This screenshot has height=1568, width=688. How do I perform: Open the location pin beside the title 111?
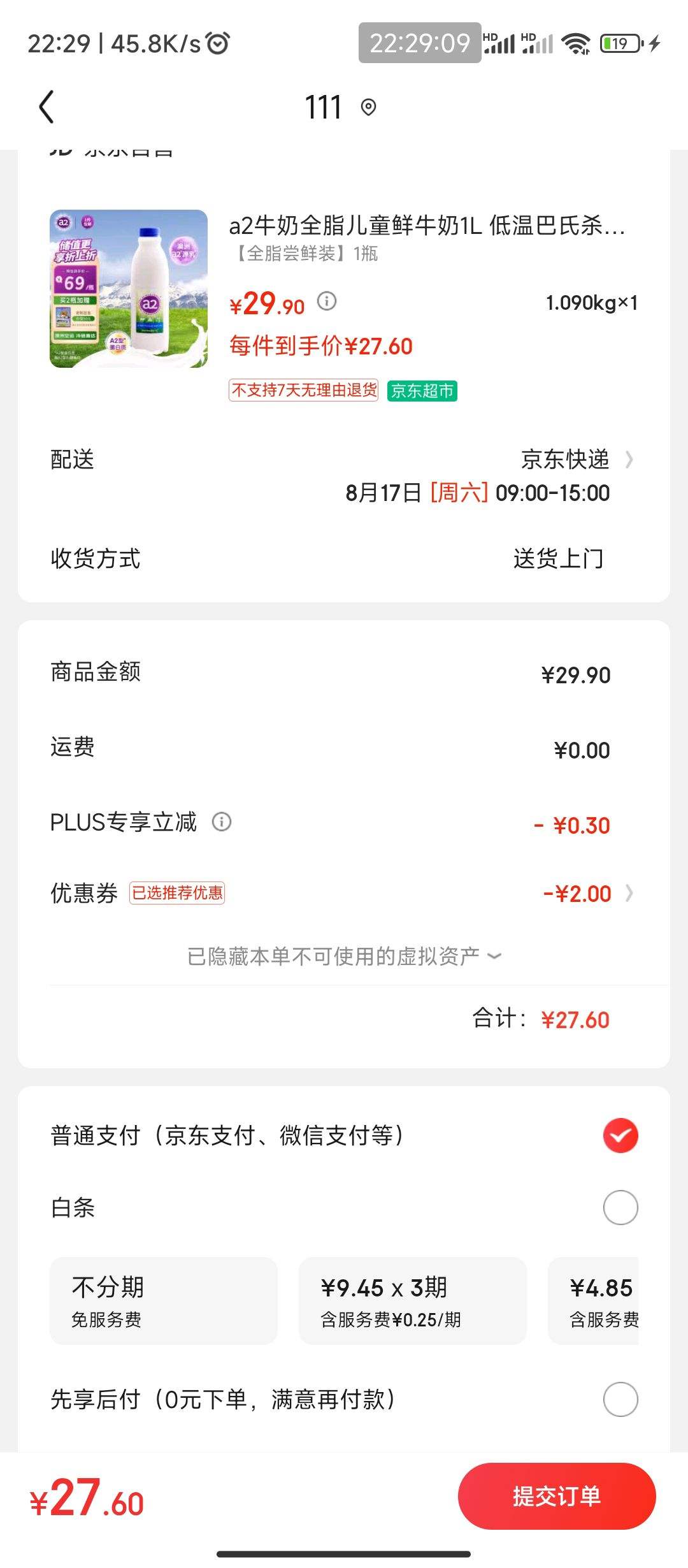pos(368,107)
